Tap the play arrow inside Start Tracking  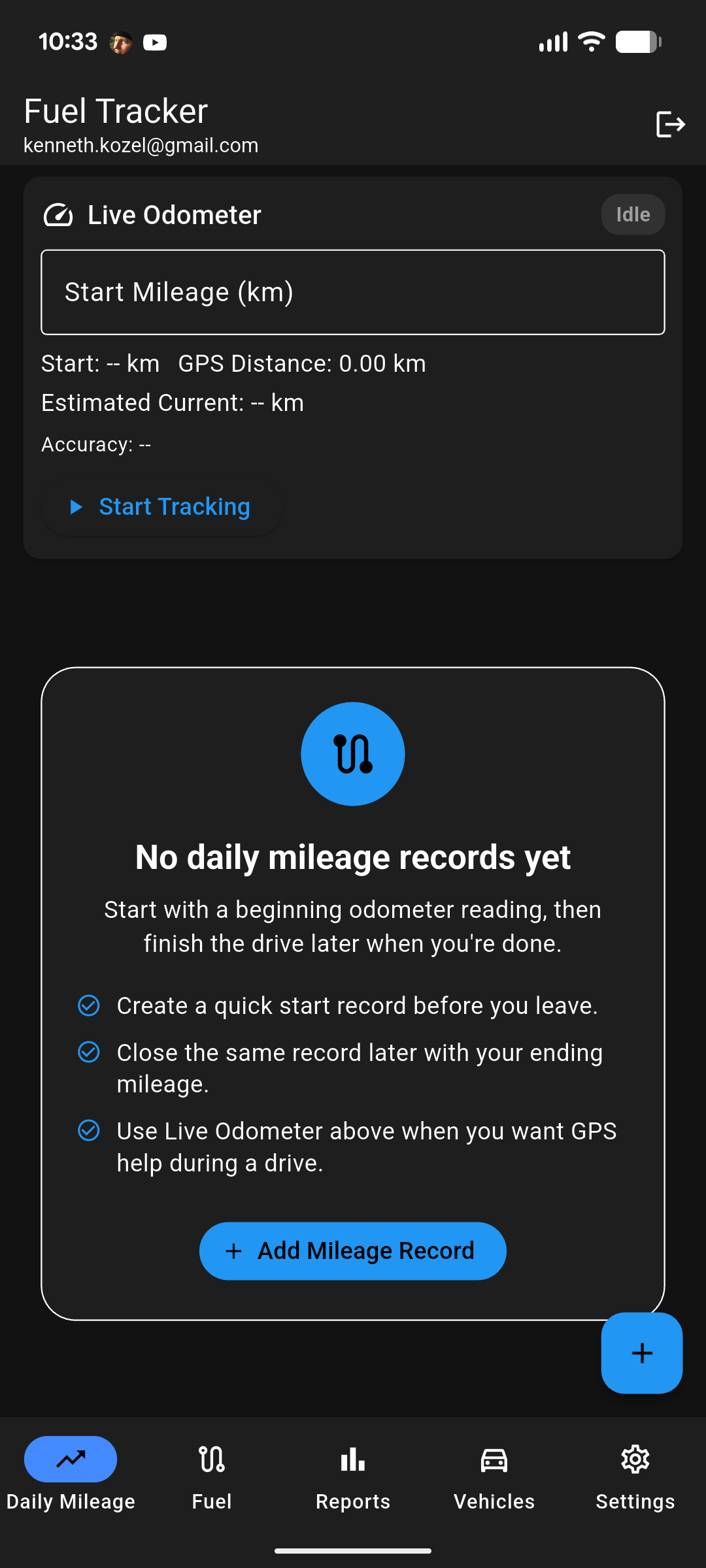pos(76,506)
